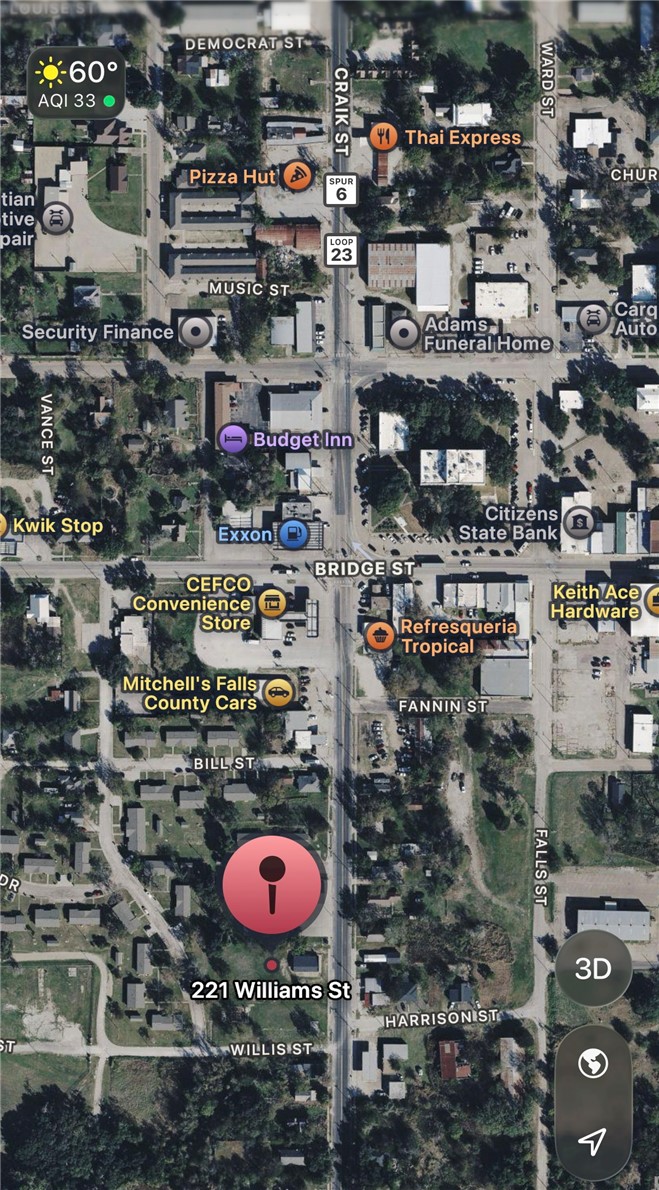
Task: Open Refresqueria Tropical marker
Action: 381,636
